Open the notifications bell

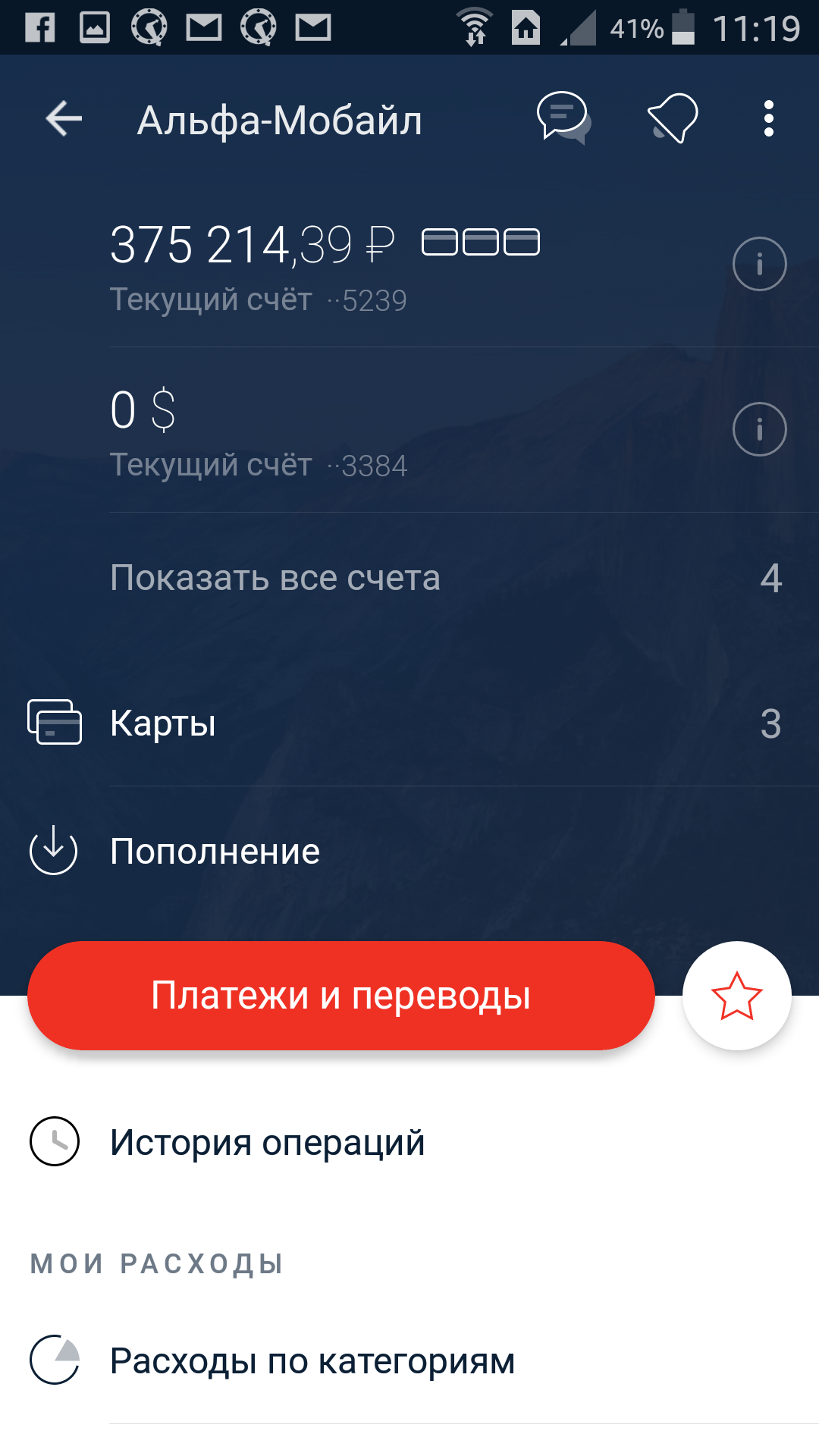[673, 118]
